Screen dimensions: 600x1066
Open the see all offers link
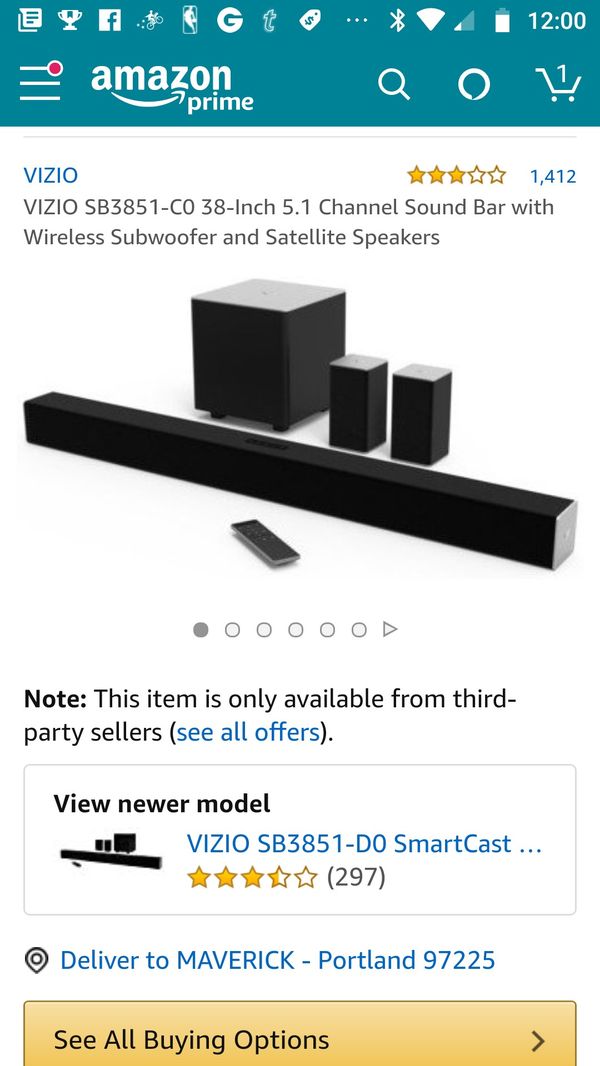(248, 732)
